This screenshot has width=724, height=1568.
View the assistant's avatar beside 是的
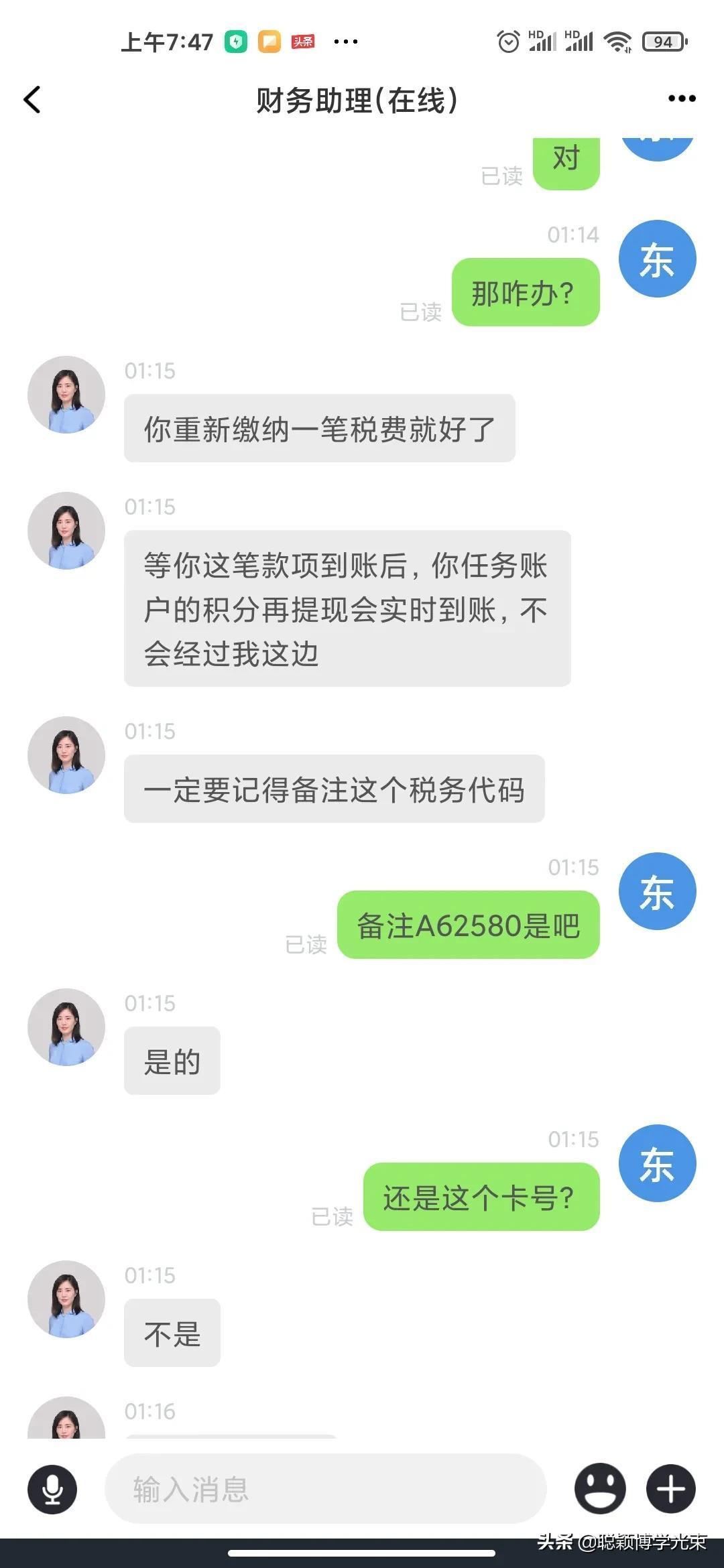click(66, 1027)
